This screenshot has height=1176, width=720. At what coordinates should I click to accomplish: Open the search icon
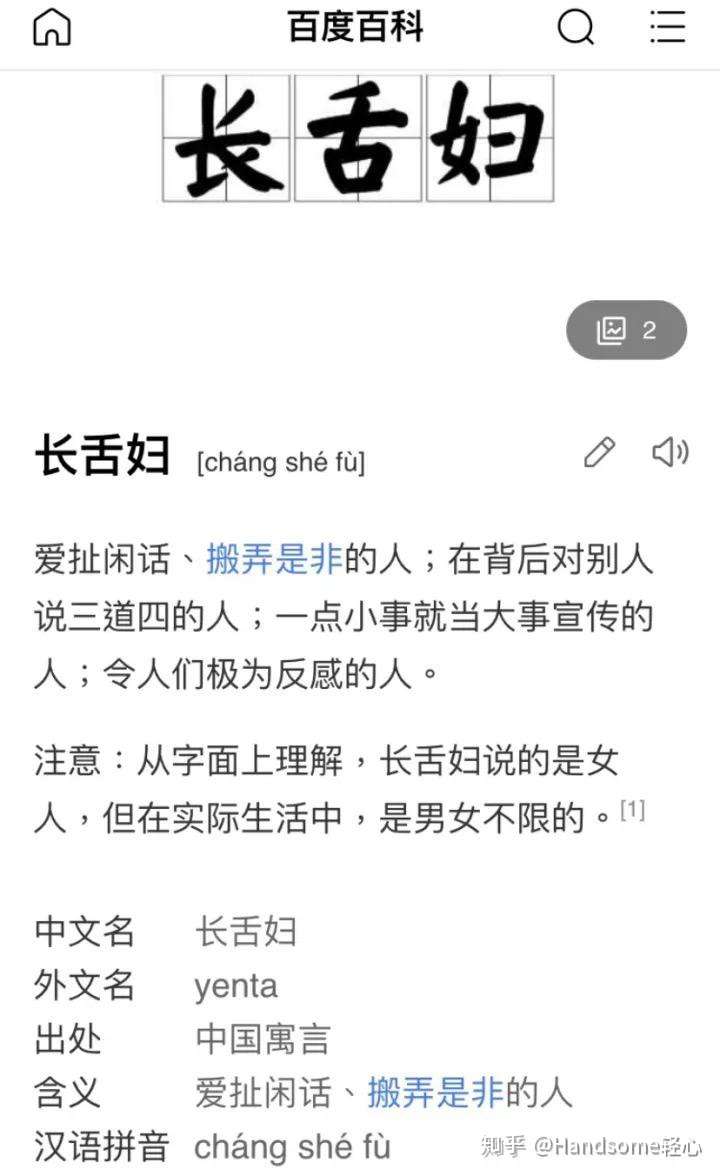pyautogui.click(x=575, y=28)
